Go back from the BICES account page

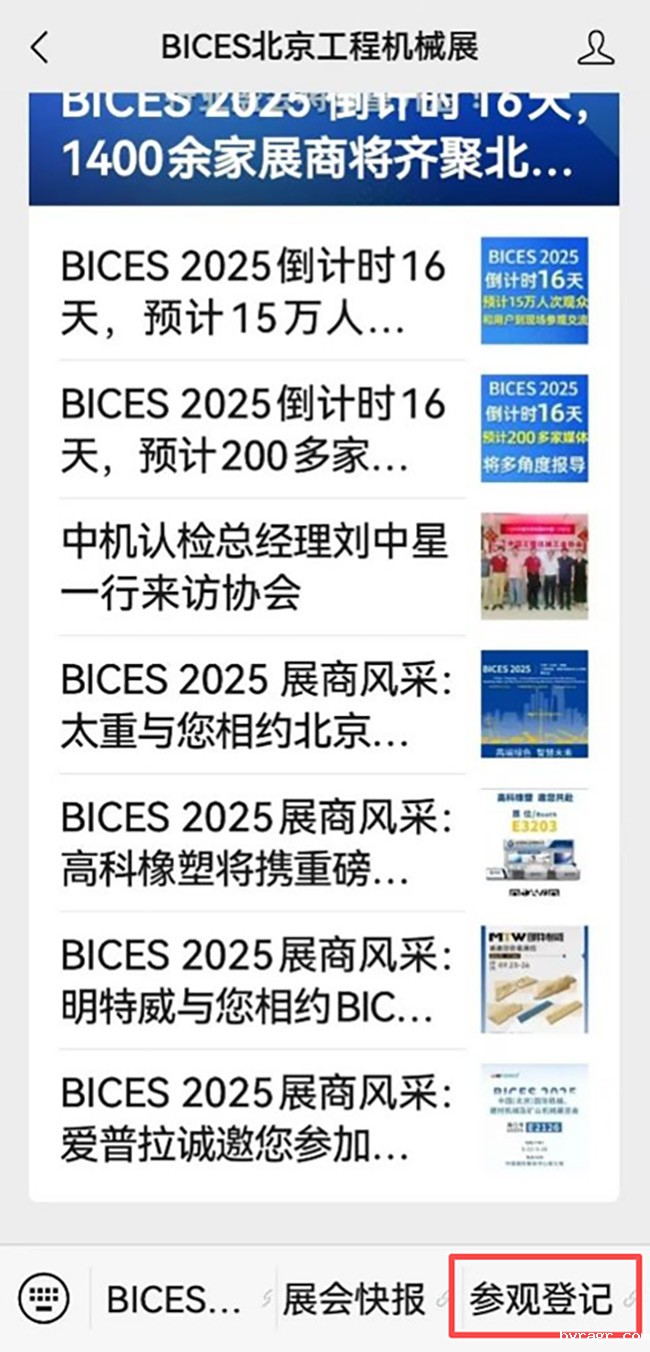click(40, 47)
